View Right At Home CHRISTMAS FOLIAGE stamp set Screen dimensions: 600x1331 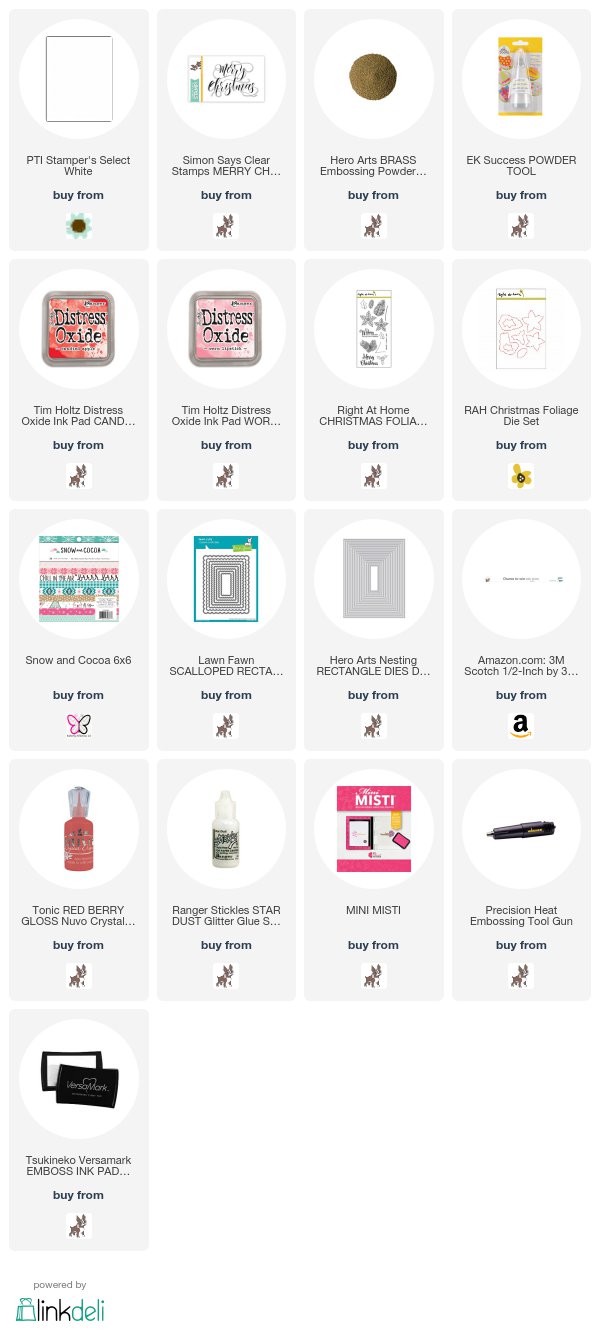point(374,330)
